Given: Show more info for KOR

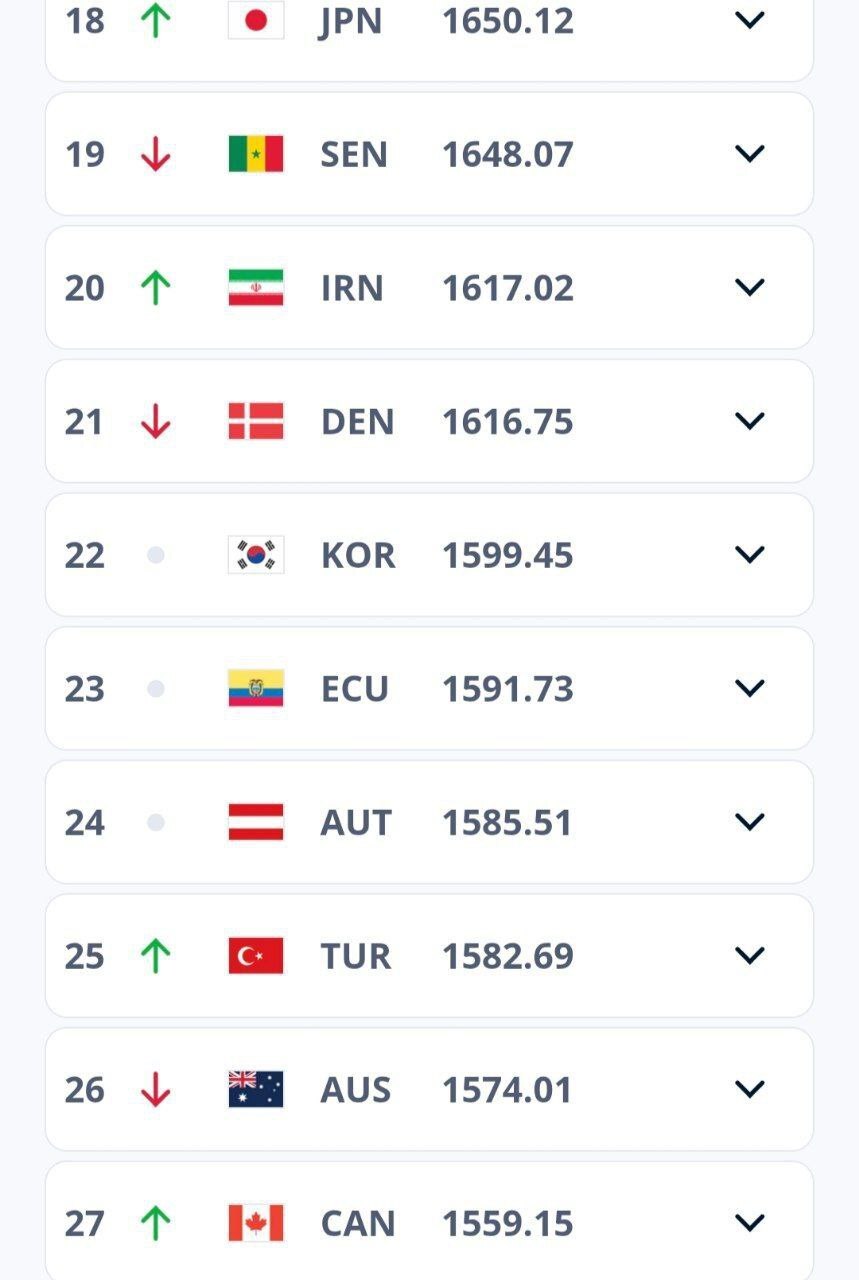Looking at the screenshot, I should point(749,555).
